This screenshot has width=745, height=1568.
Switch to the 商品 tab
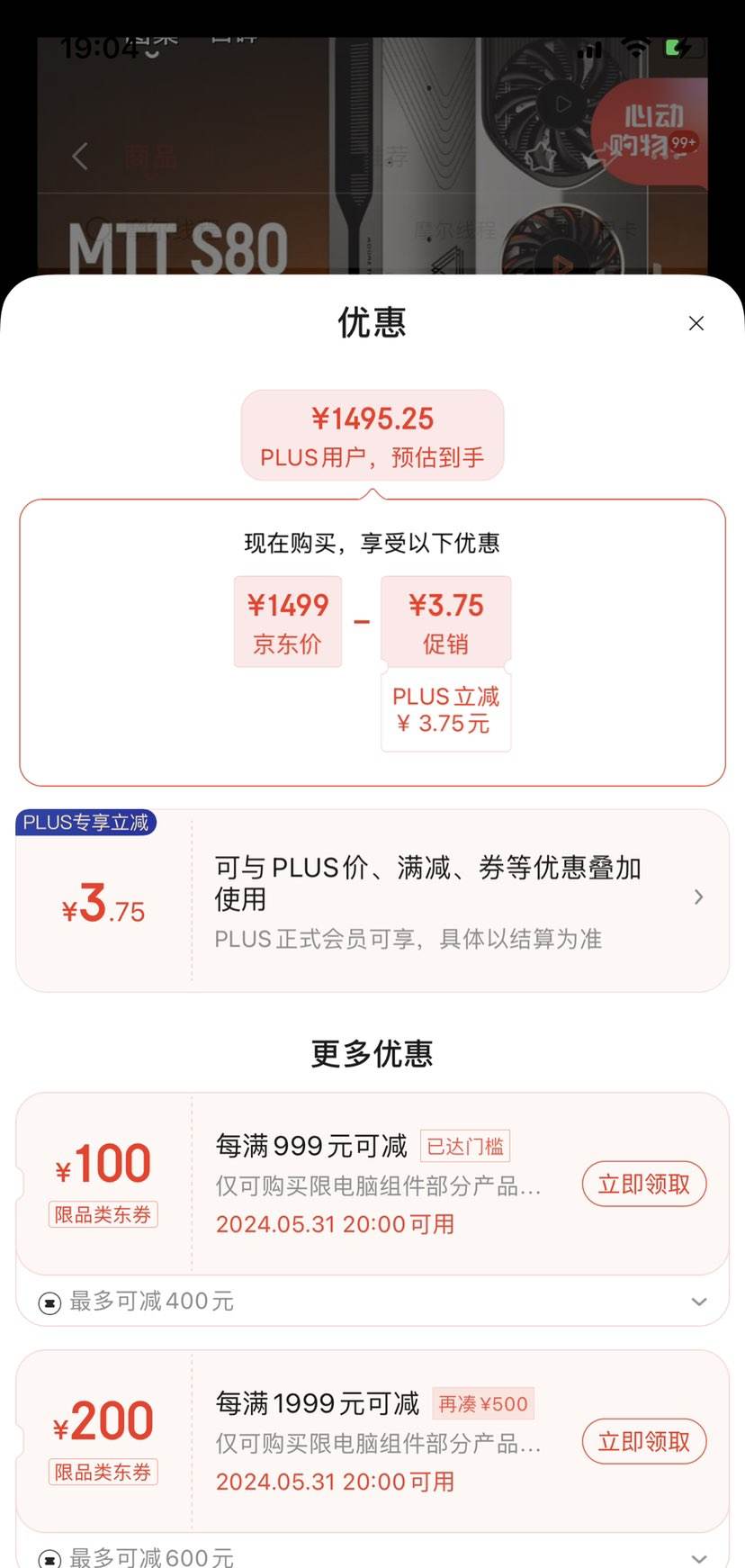tap(150, 156)
